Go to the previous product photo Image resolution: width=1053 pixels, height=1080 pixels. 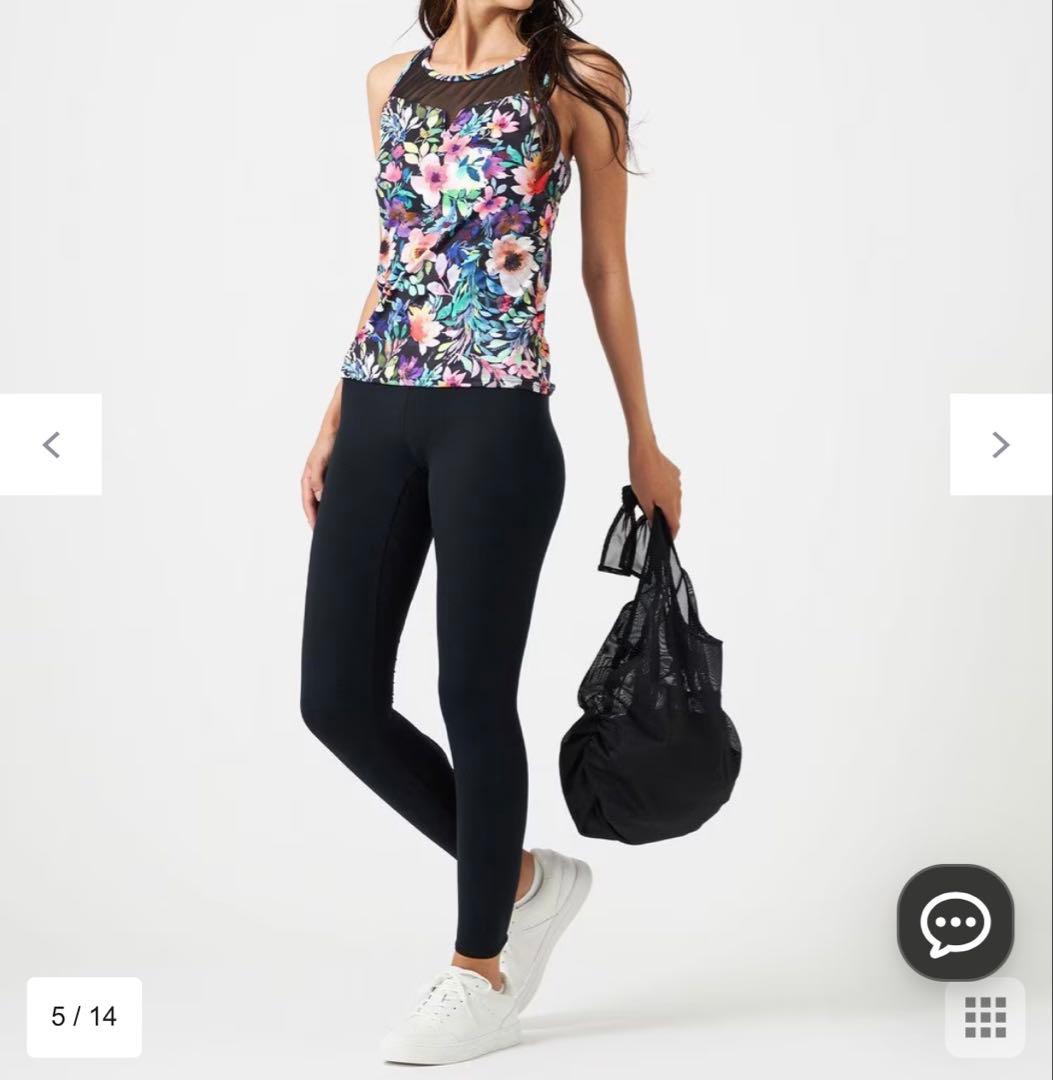pos(51,445)
